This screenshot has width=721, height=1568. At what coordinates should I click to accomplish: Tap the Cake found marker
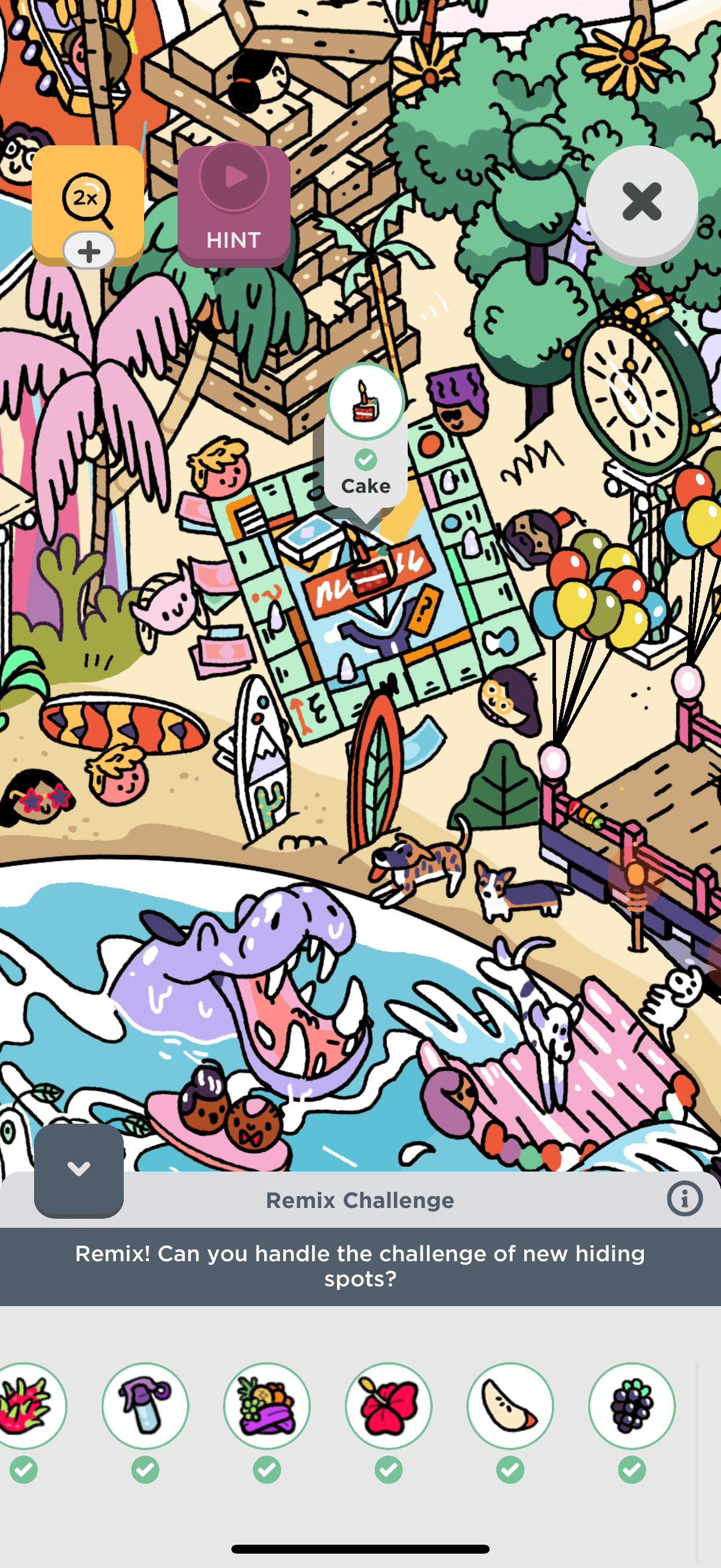click(366, 402)
